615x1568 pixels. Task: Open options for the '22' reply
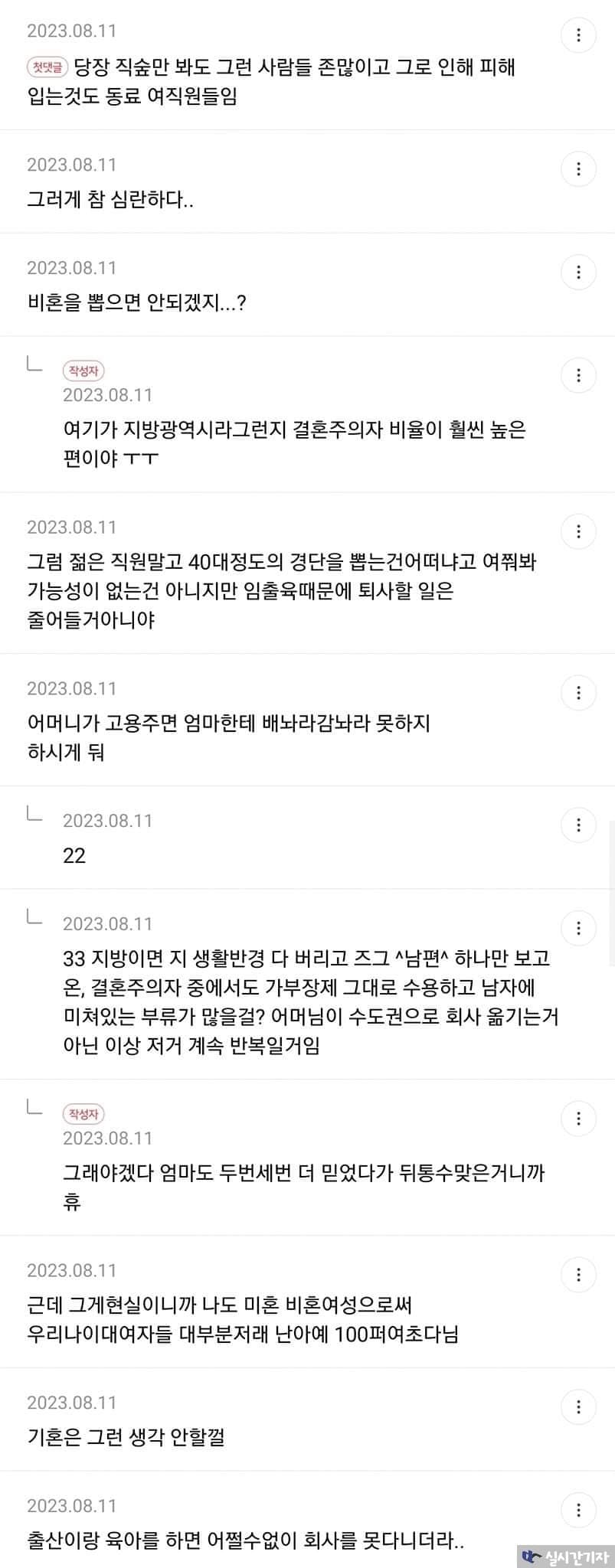(x=578, y=825)
